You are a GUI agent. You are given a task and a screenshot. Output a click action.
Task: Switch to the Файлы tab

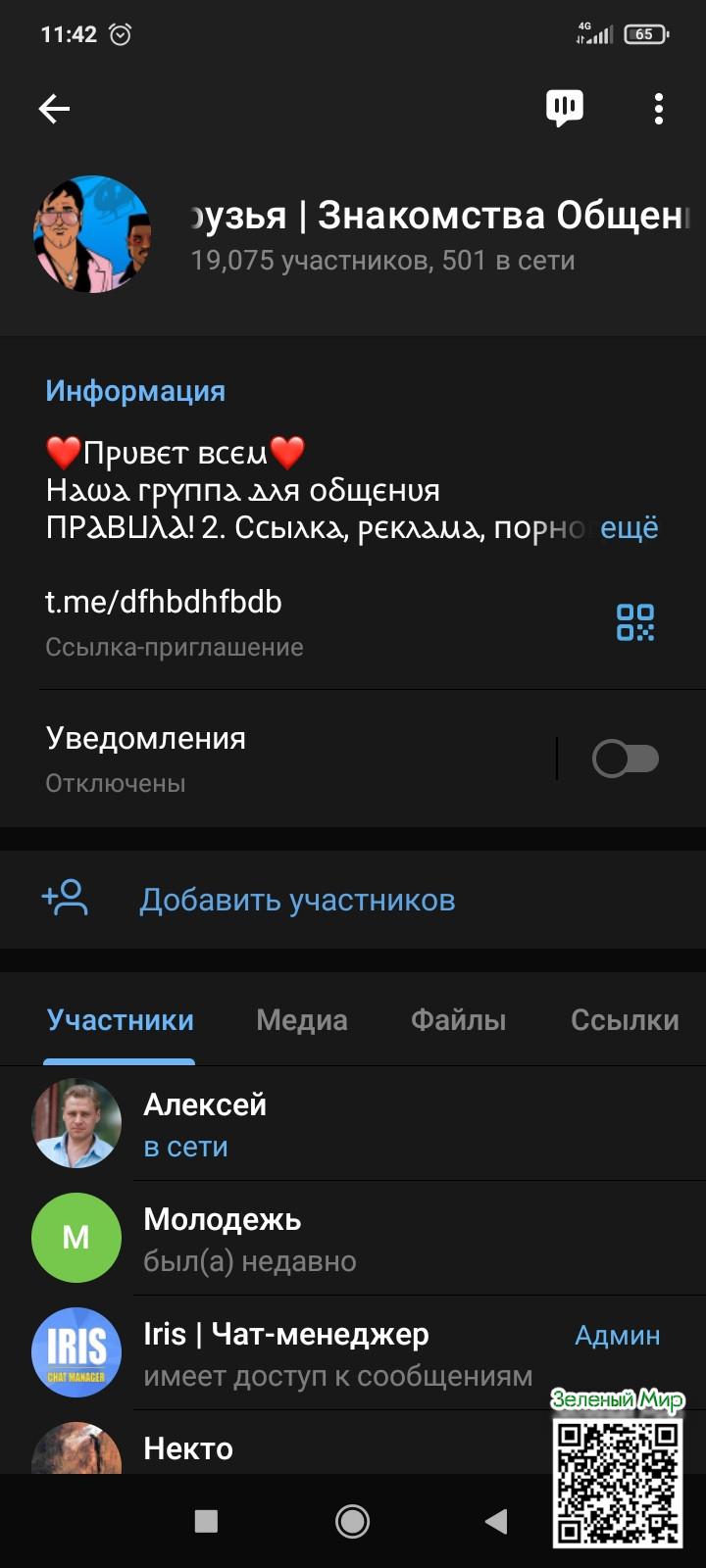pos(458,1020)
